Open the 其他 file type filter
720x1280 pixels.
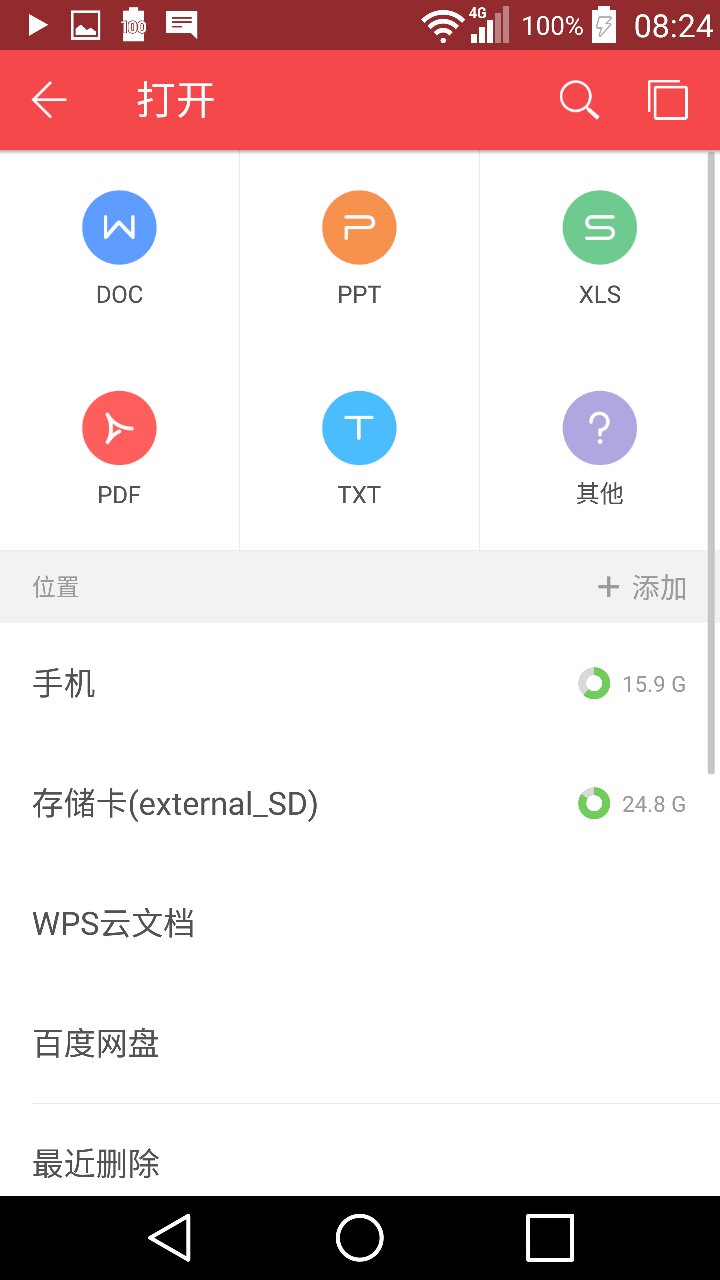pyautogui.click(x=599, y=445)
